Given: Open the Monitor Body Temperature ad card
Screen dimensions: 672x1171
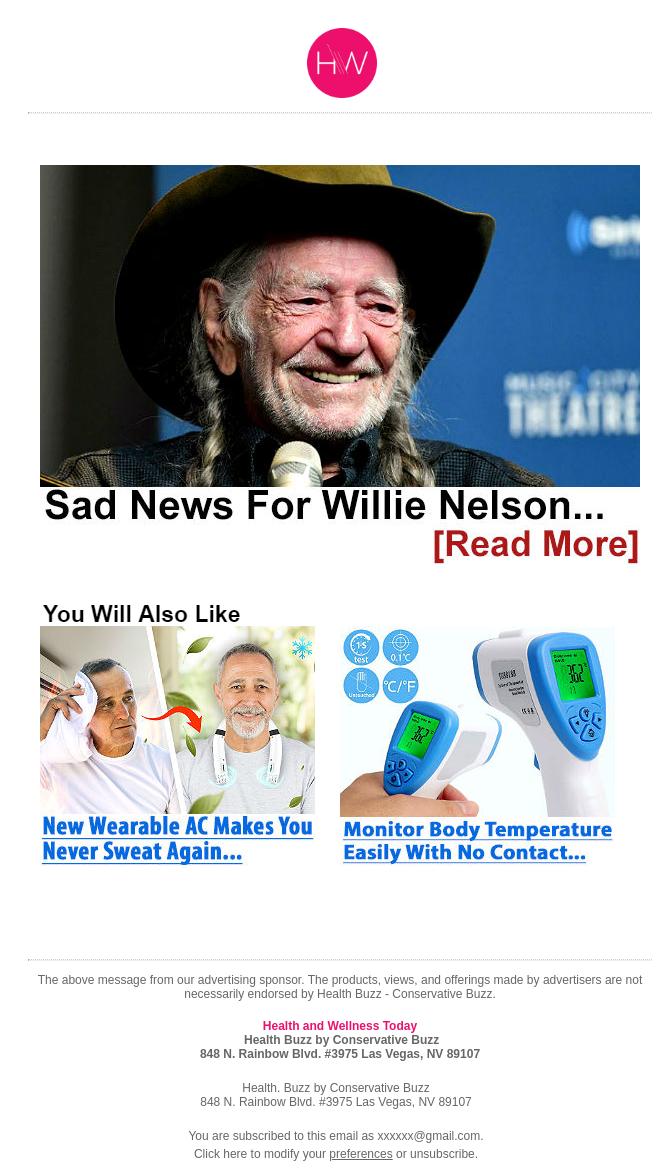Looking at the screenshot, I should coord(477,745).
